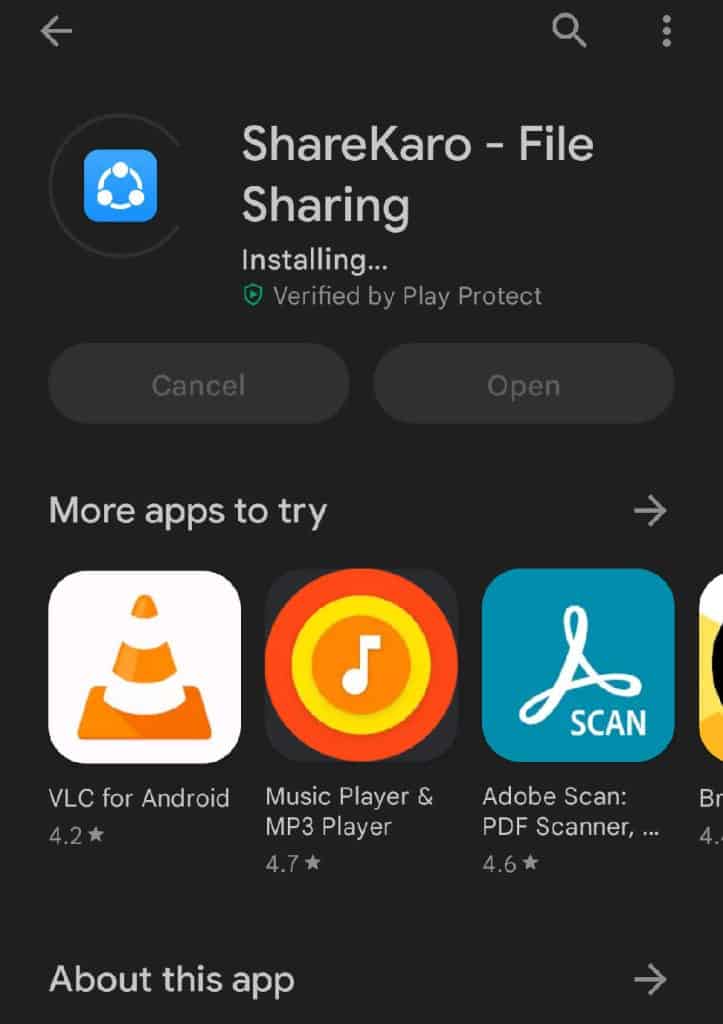Viewport: 723px width, 1024px height.
Task: Open the search icon
Action: [569, 32]
